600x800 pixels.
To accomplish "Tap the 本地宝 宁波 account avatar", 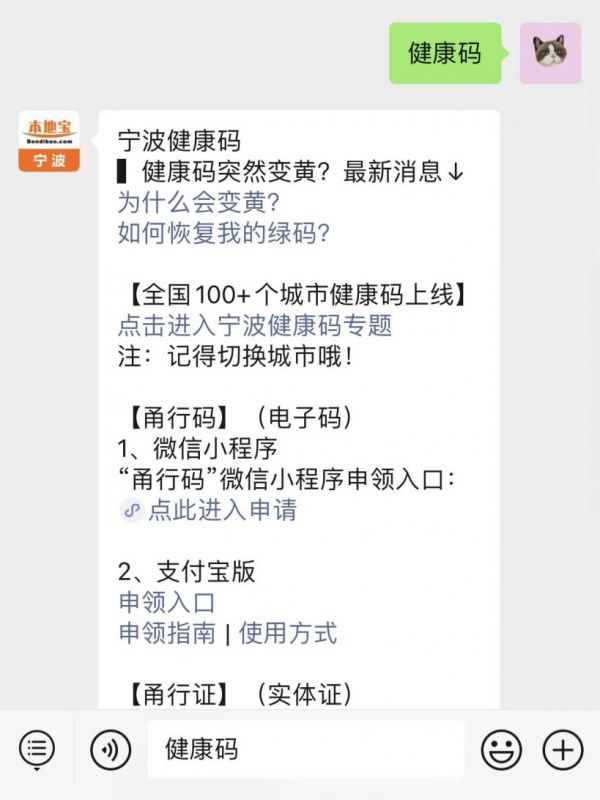I will (49, 141).
